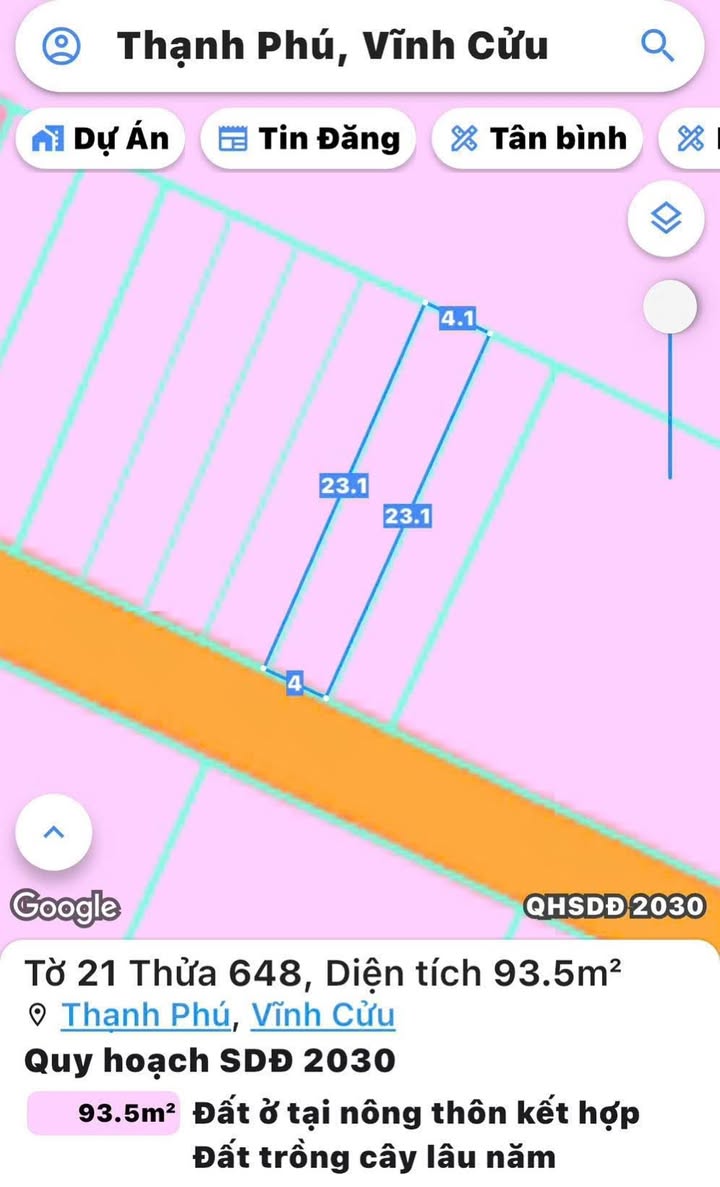Screen dimensions: 720x1187
Task: Select the Dự Án chip
Action: coord(100,139)
